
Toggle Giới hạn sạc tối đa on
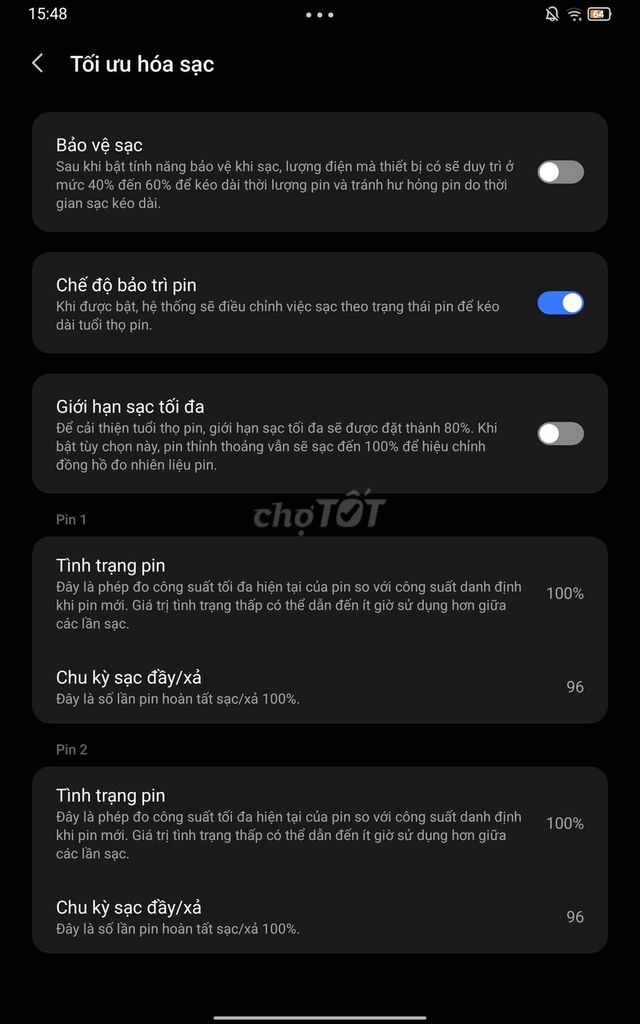coord(560,434)
